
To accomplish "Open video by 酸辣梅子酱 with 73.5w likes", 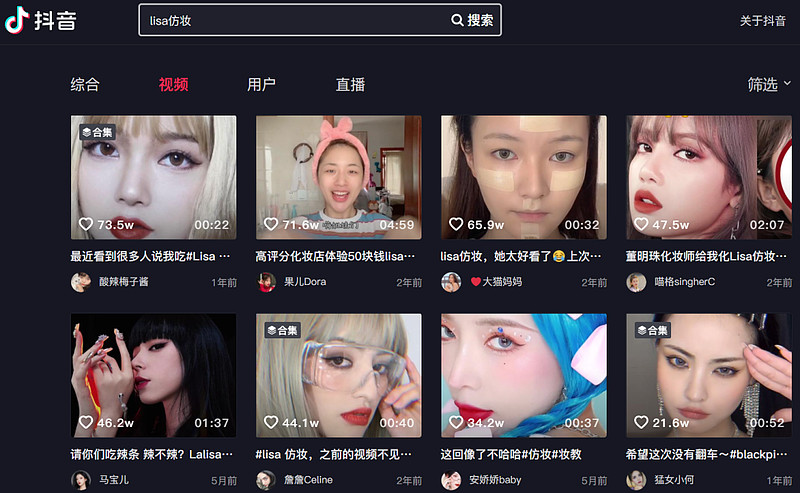I will tap(153, 177).
